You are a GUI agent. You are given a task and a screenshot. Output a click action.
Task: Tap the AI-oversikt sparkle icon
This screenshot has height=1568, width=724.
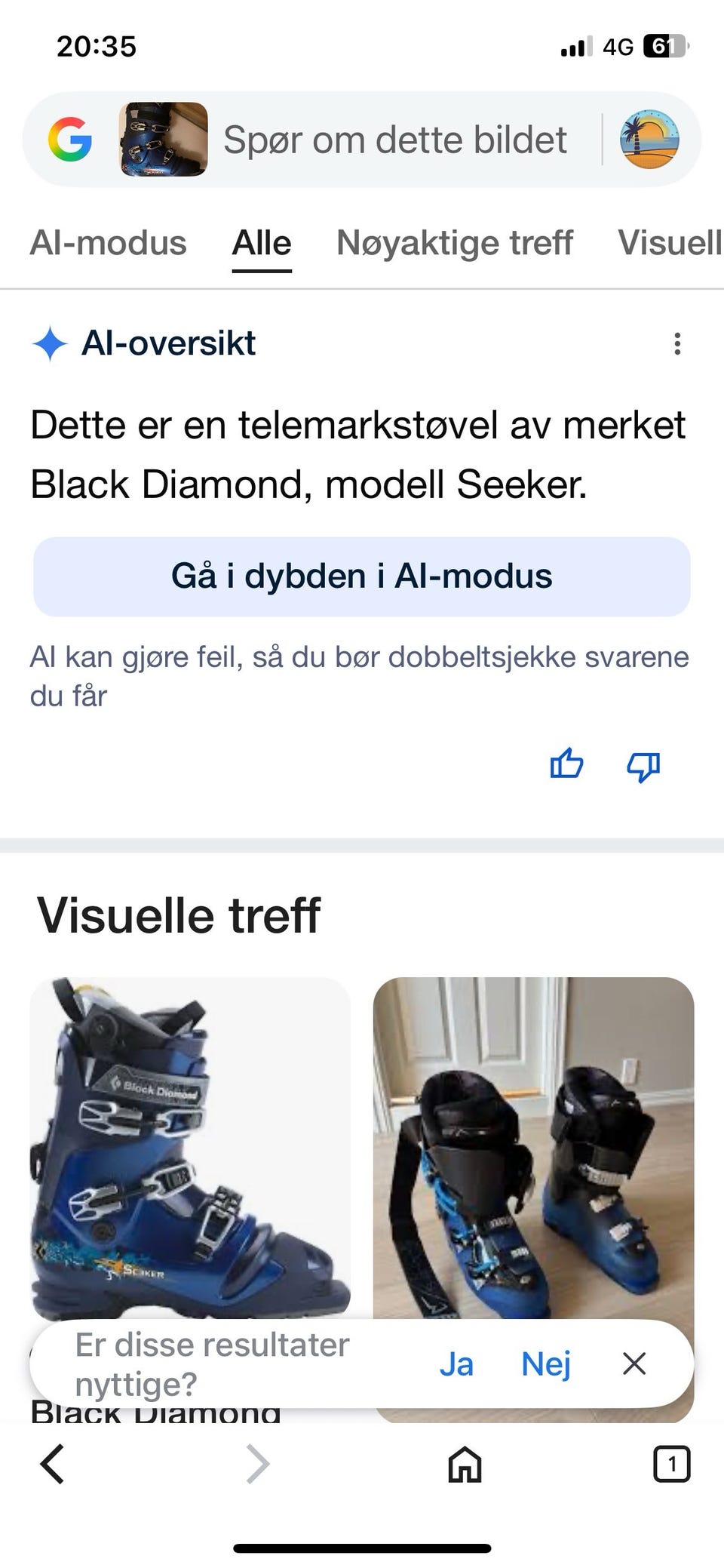[50, 344]
